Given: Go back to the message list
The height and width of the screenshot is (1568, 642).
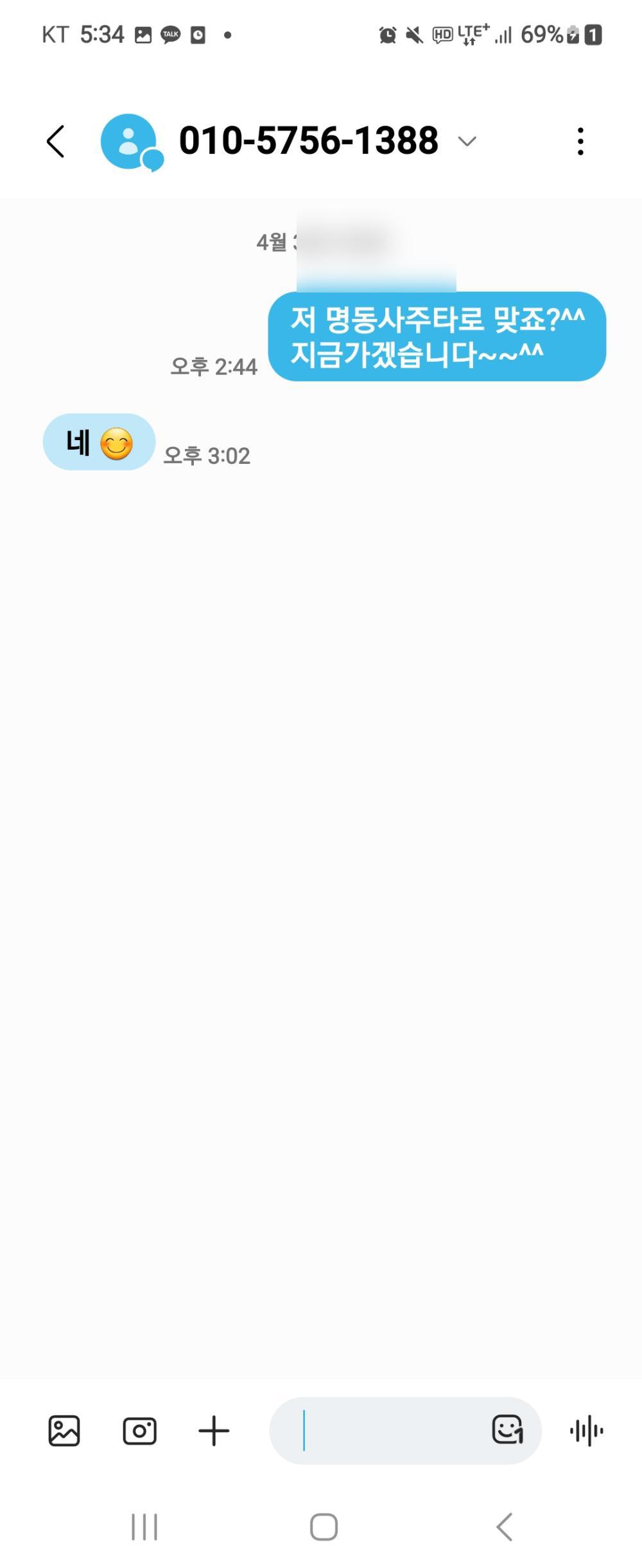Looking at the screenshot, I should tap(56, 141).
